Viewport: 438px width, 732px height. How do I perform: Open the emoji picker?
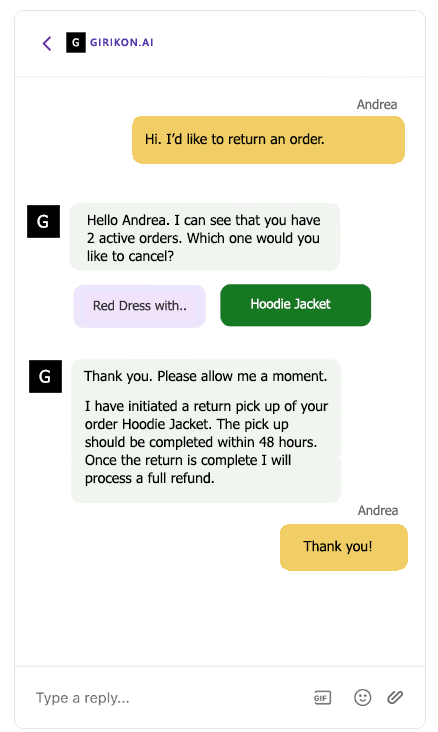point(362,697)
